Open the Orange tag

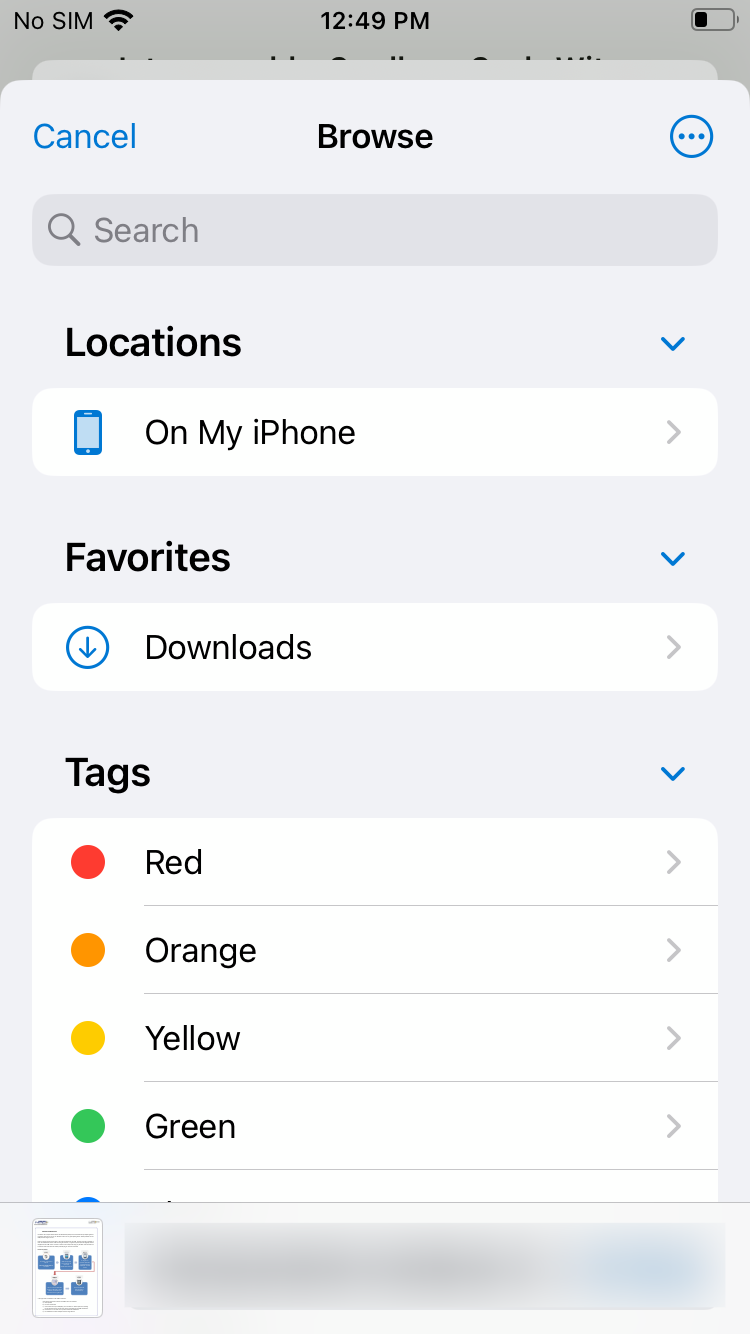coord(375,950)
